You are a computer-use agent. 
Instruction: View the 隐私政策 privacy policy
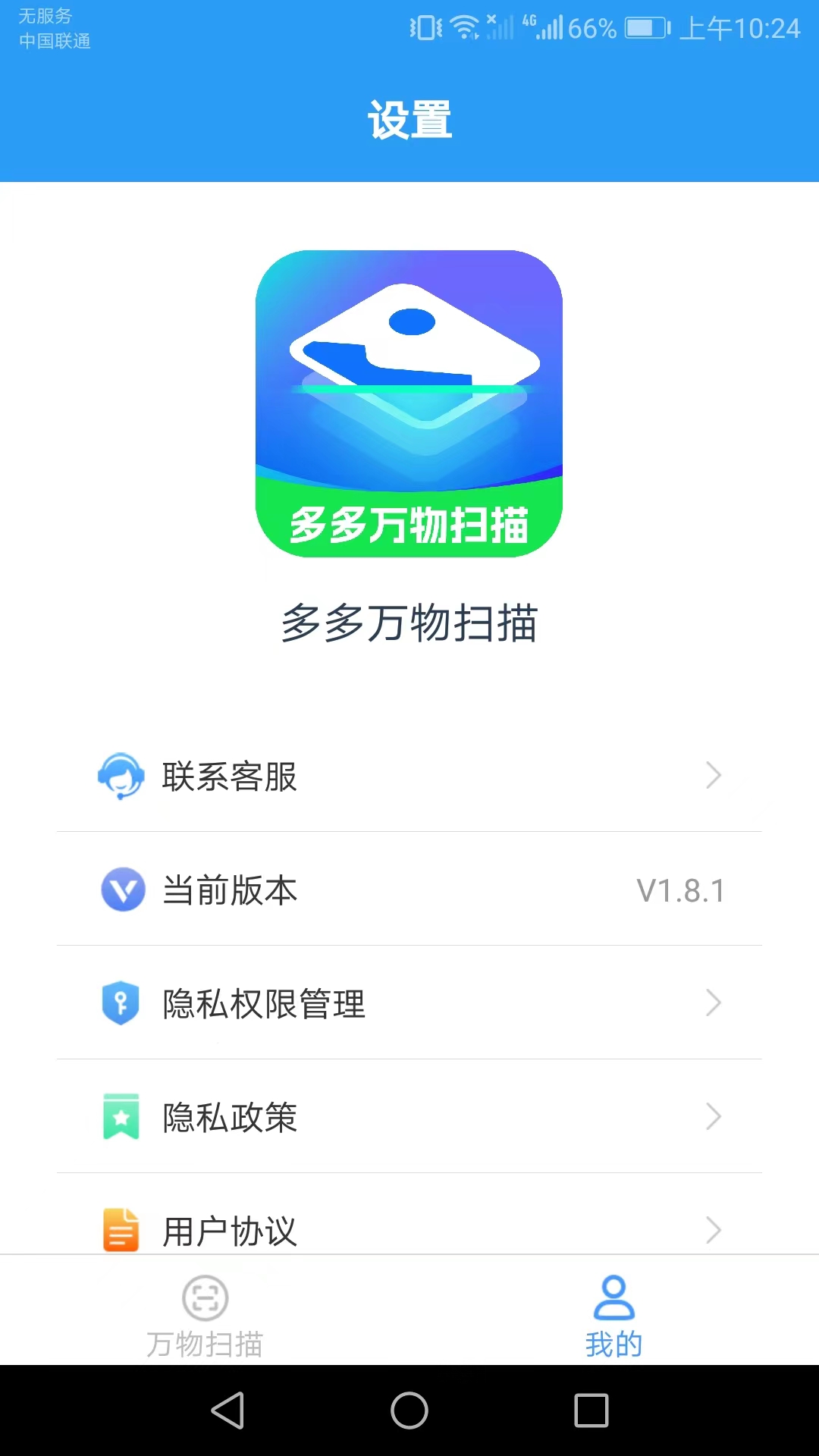[409, 1116]
